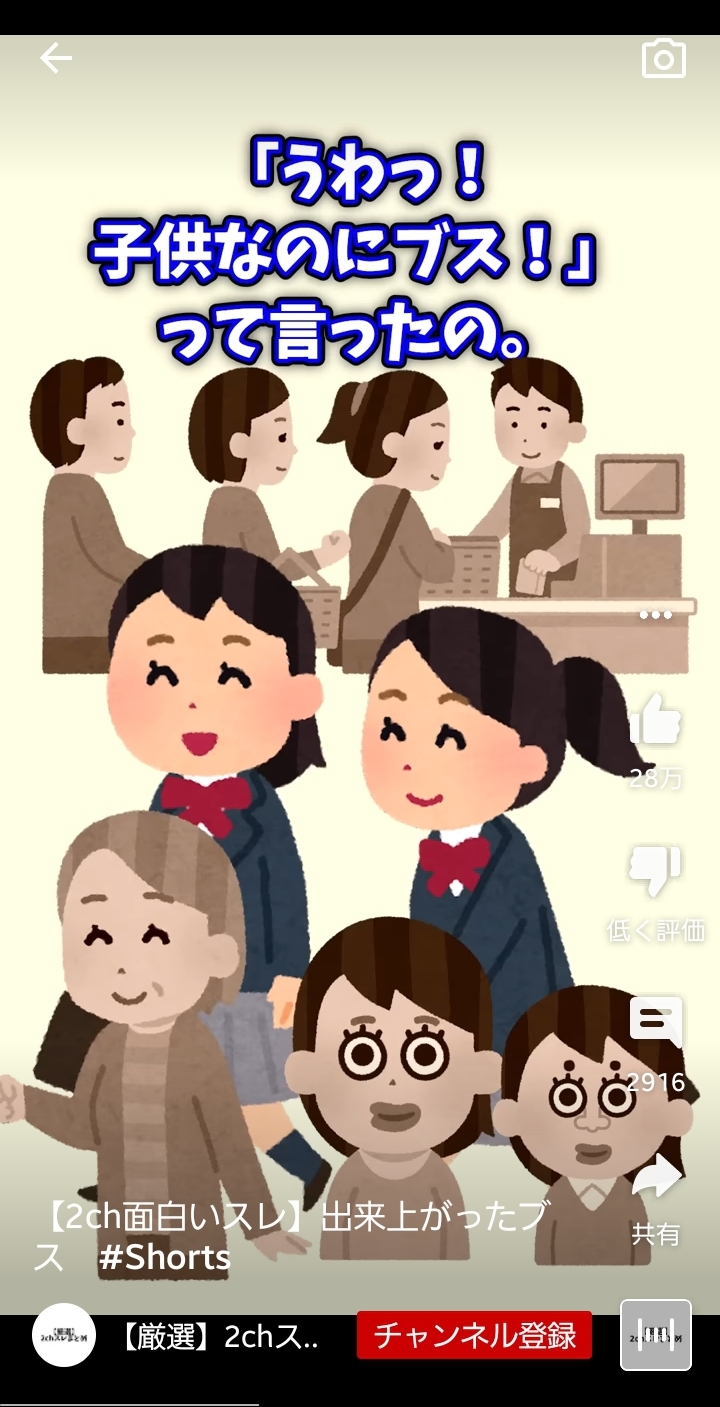Viewport: 720px width, 1407px height.
Task: Subscribe with the チャンネル登録 button
Action: 474,1335
